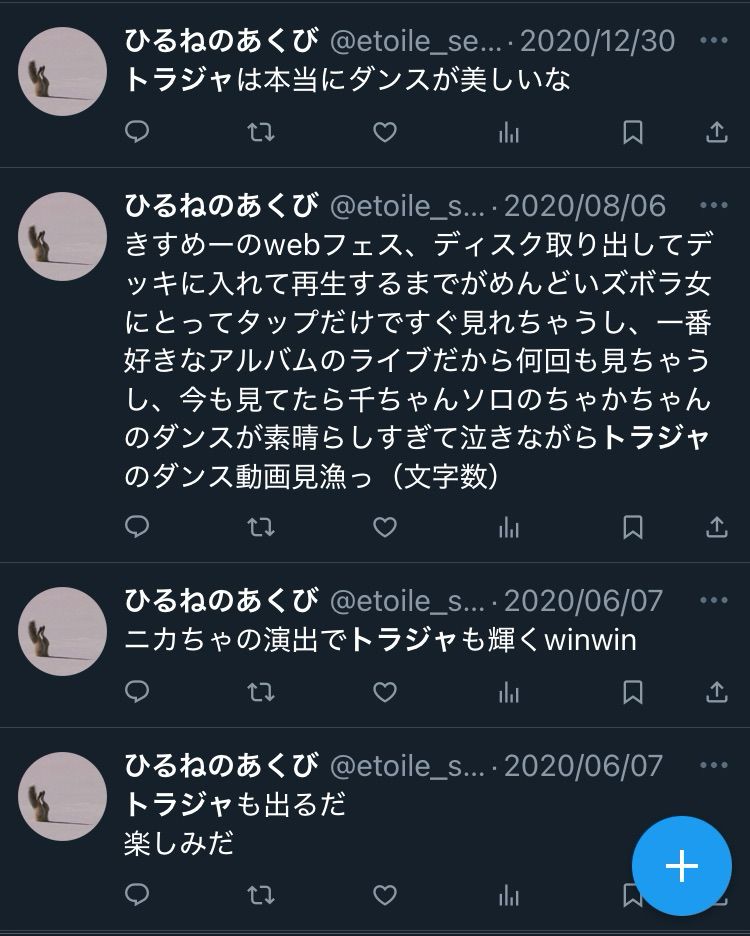Retweet the 2020/12/30 tweet
This screenshot has height=936, width=750.
pos(261,132)
